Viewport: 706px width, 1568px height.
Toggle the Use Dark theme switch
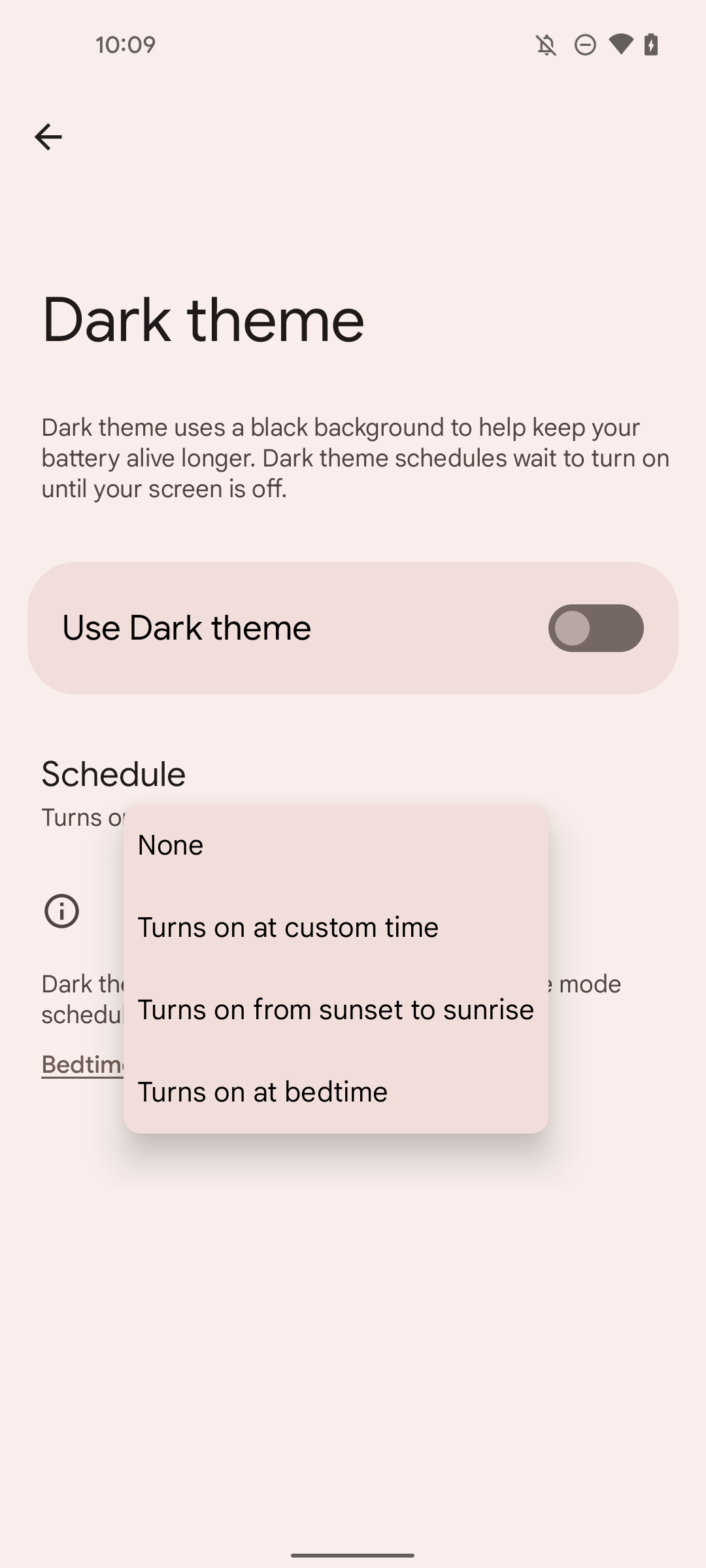(x=596, y=628)
